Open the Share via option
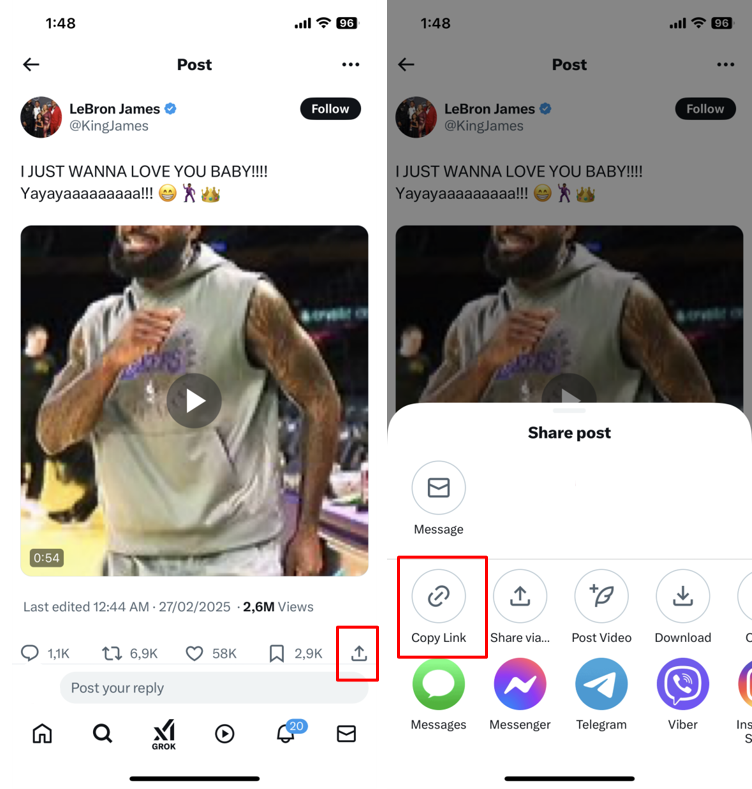 pos(520,597)
